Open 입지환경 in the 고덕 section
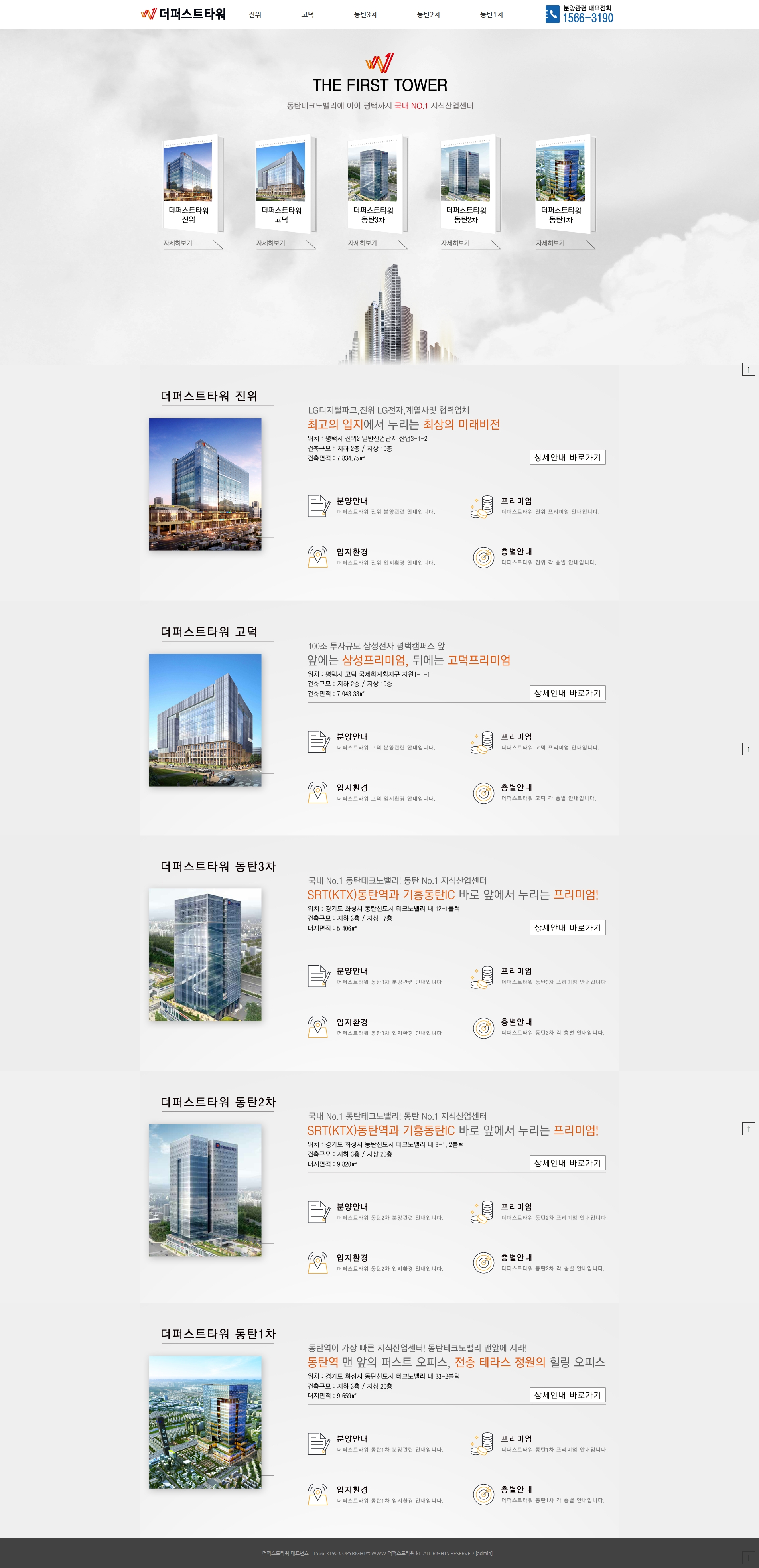The width and height of the screenshot is (759, 1568). point(352,788)
